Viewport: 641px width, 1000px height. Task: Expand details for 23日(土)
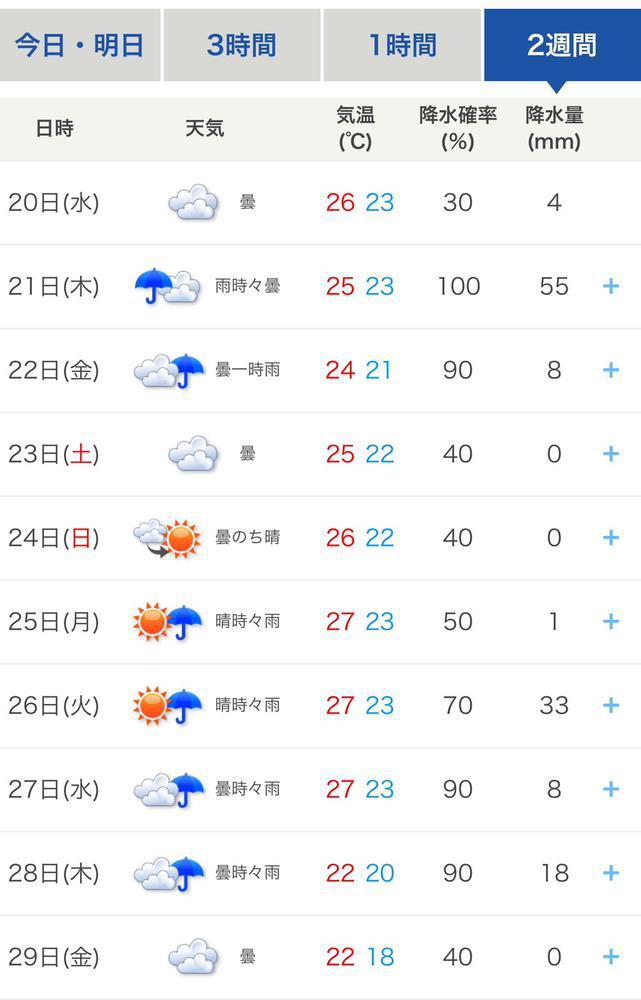coord(611,454)
